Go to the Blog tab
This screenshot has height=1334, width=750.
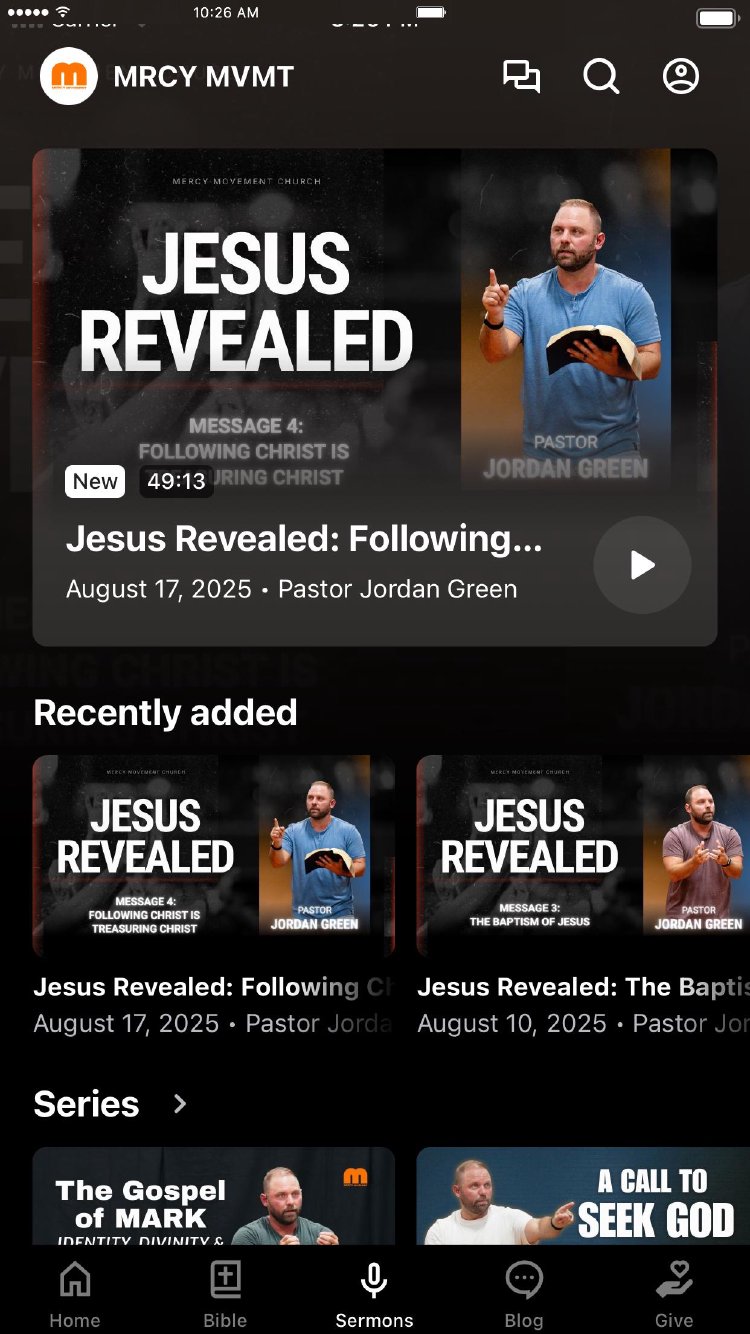(x=524, y=1294)
